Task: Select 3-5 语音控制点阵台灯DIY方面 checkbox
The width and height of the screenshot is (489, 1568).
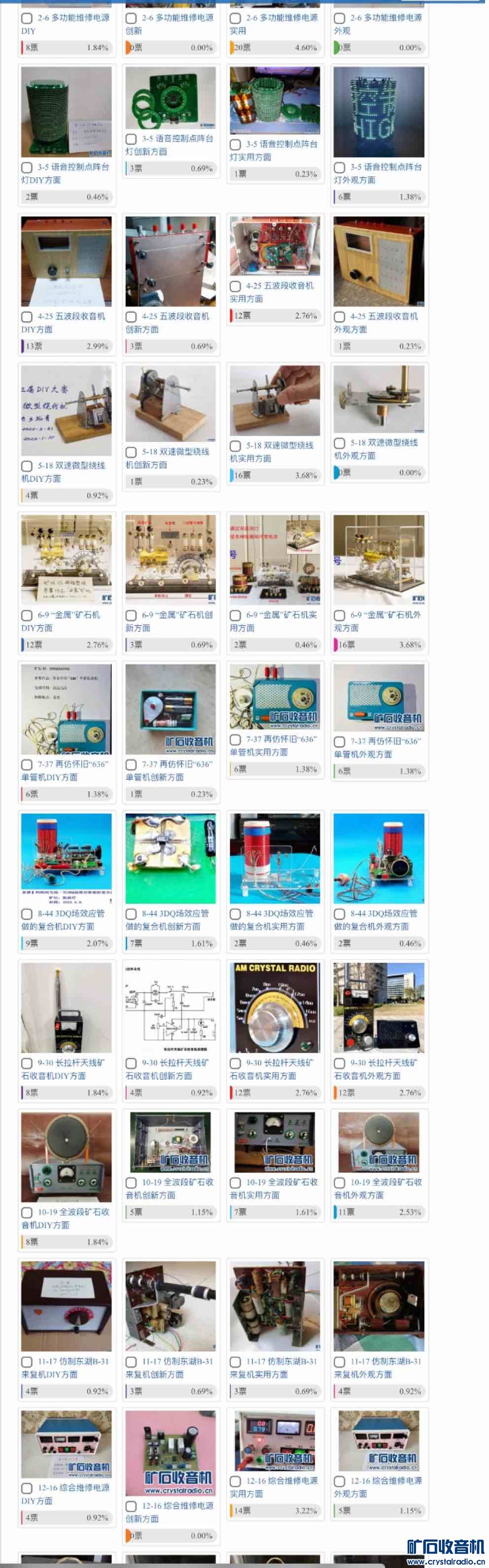Action: [x=27, y=167]
